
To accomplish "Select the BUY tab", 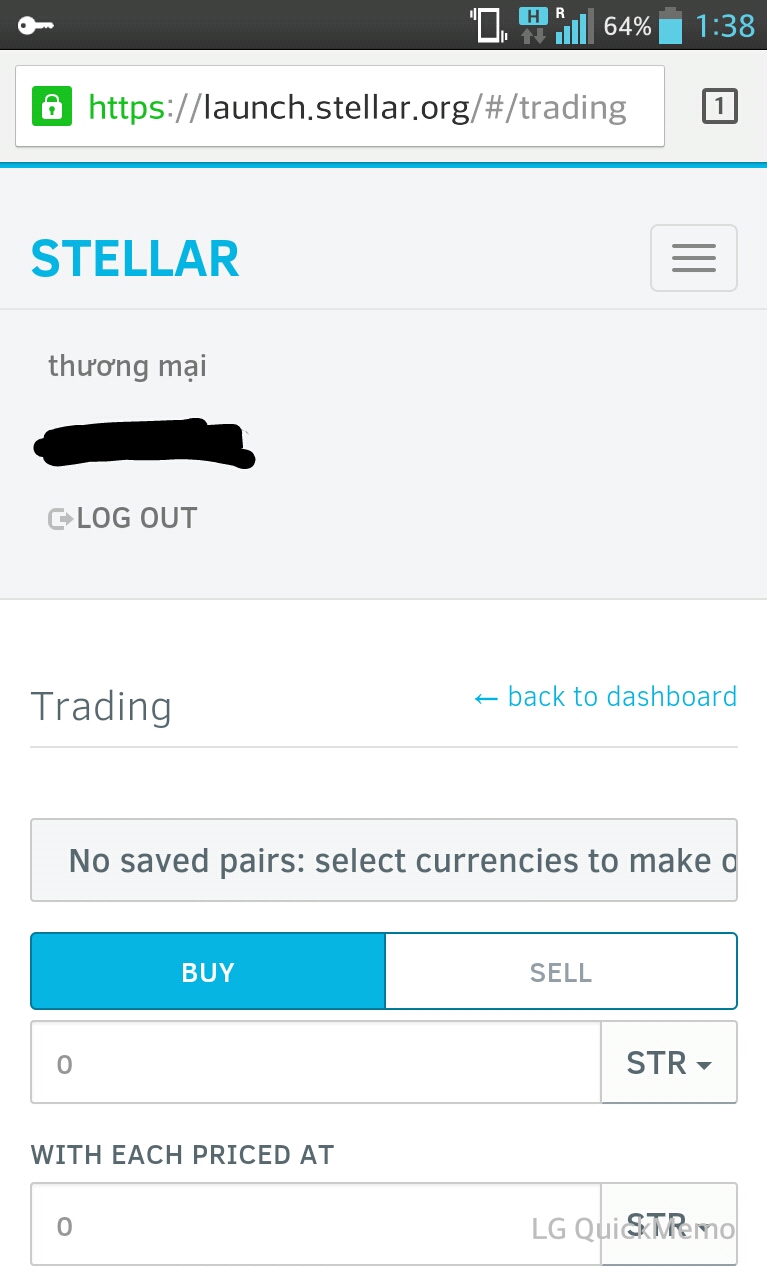I will (208, 972).
